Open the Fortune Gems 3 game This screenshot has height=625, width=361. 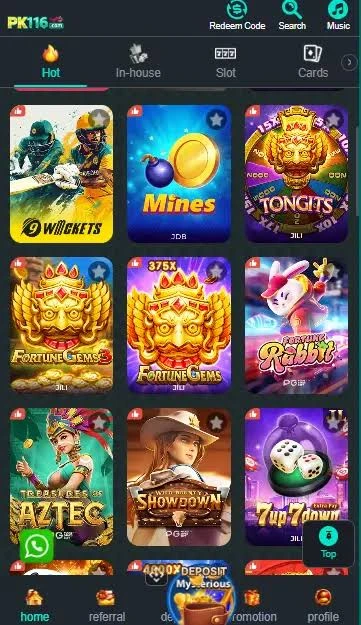click(61, 325)
